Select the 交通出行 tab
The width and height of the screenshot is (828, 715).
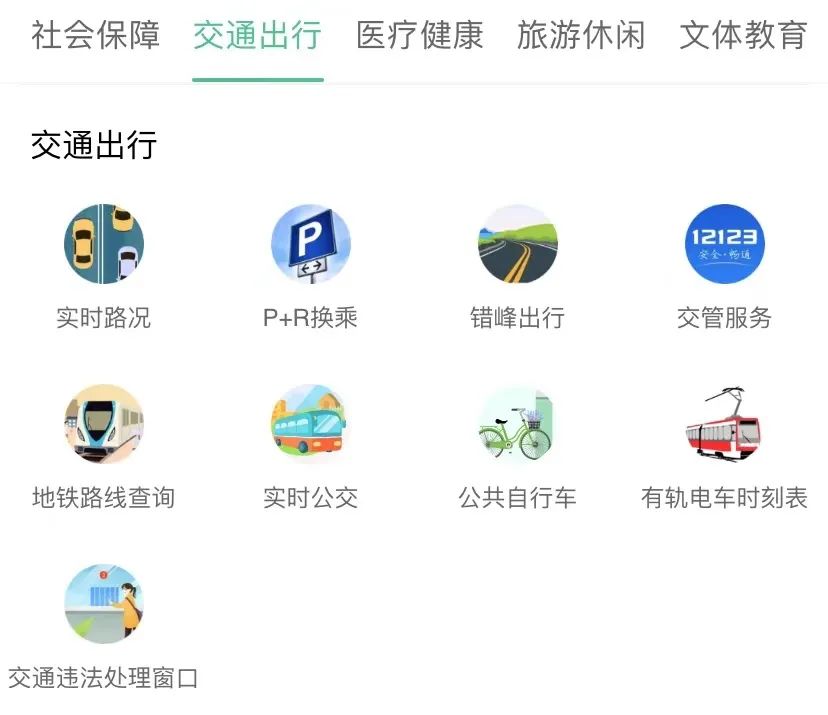click(257, 36)
